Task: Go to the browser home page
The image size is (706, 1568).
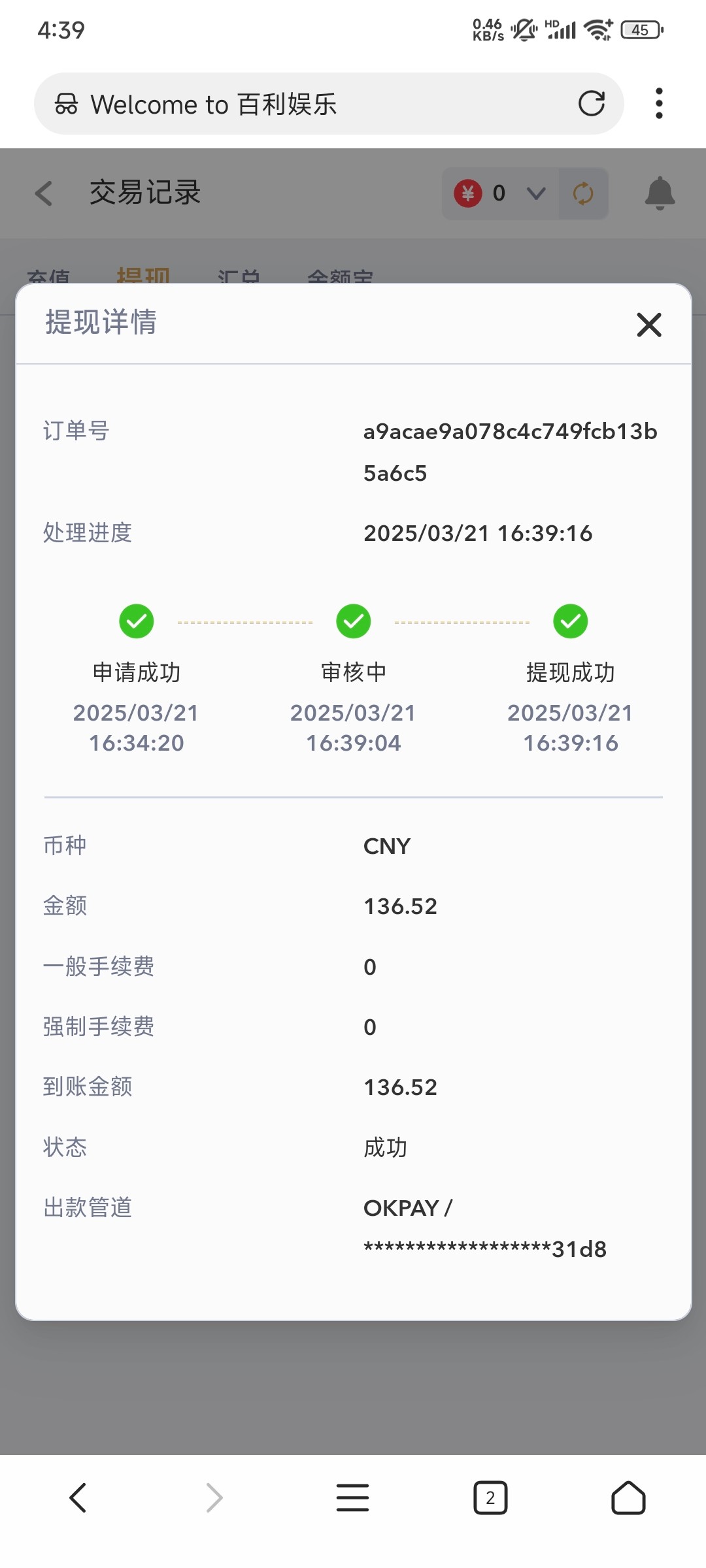Action: coord(628,1497)
